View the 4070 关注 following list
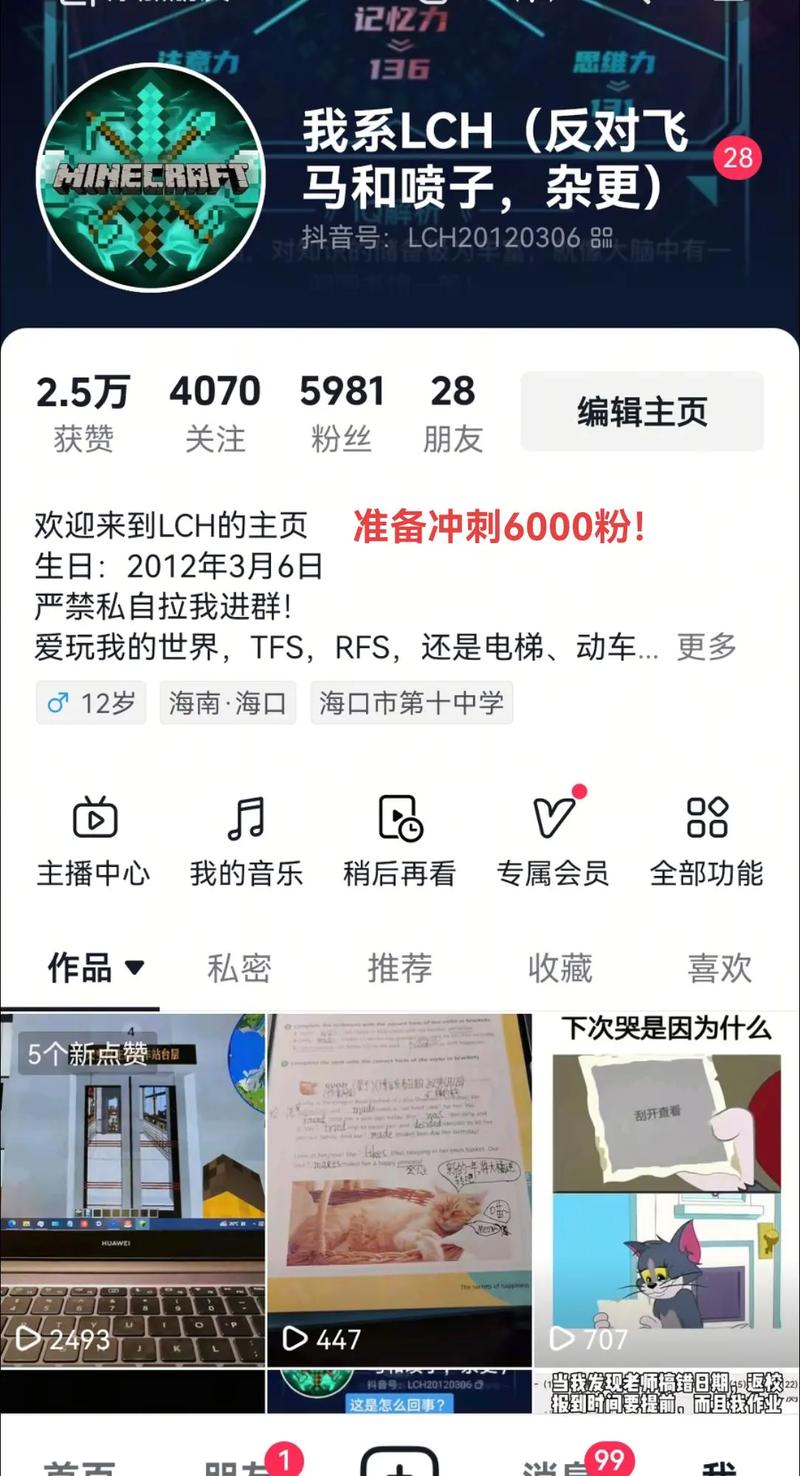 click(x=214, y=412)
